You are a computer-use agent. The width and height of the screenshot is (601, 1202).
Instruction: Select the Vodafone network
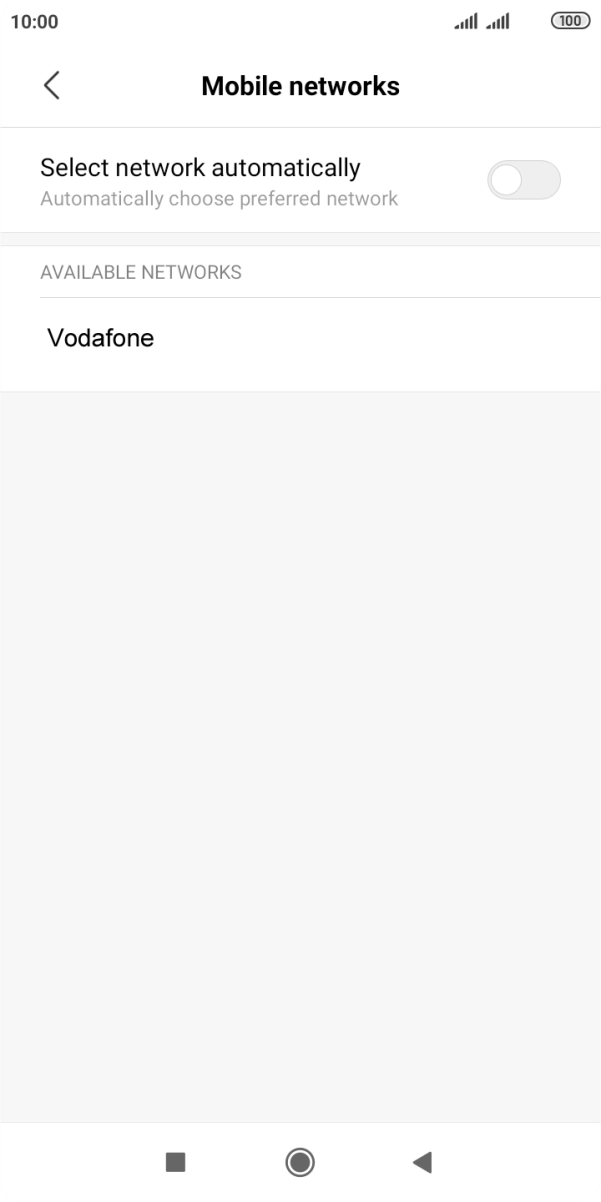pos(100,338)
